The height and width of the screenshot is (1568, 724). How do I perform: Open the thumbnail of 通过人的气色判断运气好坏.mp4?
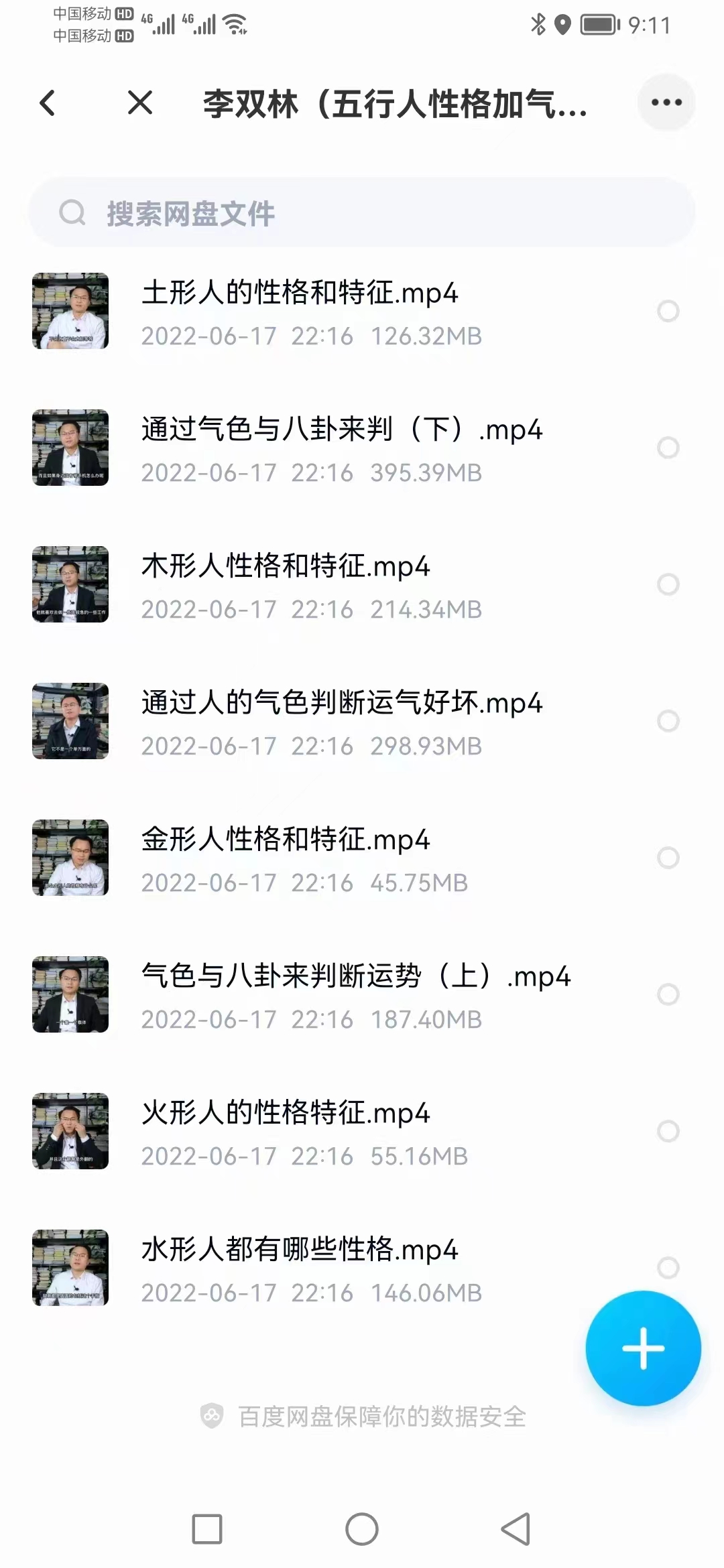click(x=70, y=722)
